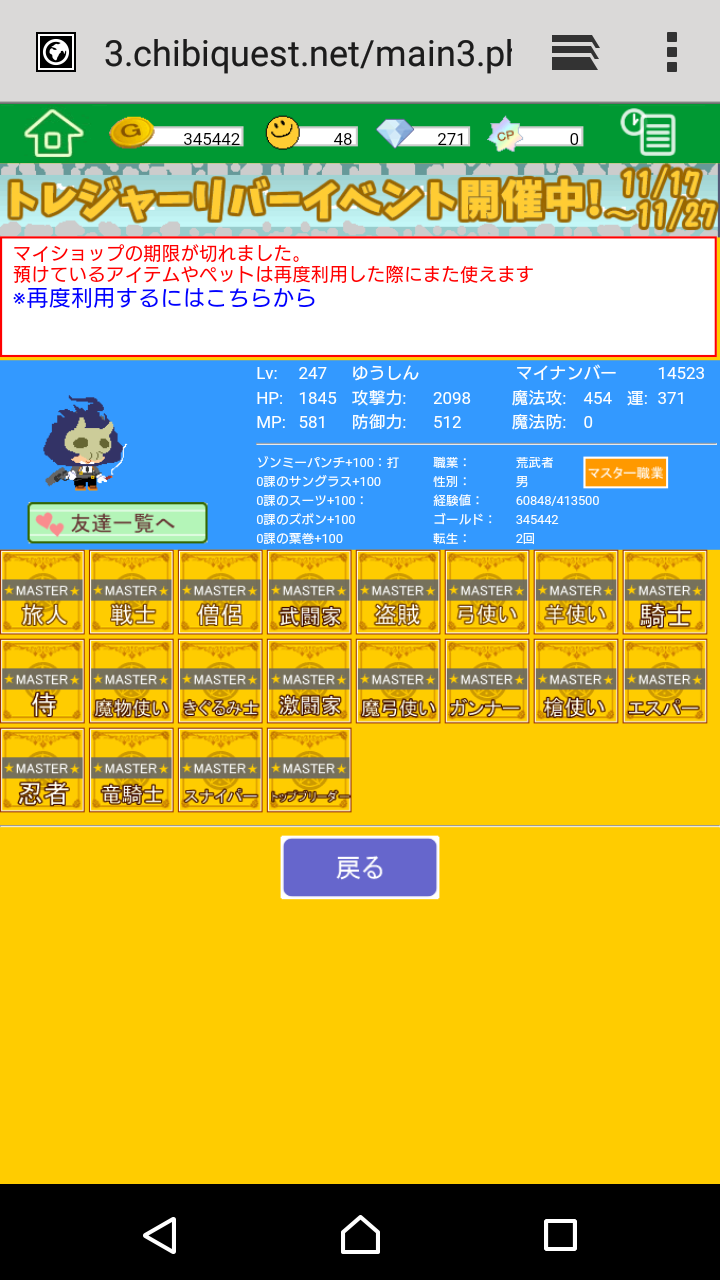Open the Treasure River event banner

pos(360,200)
